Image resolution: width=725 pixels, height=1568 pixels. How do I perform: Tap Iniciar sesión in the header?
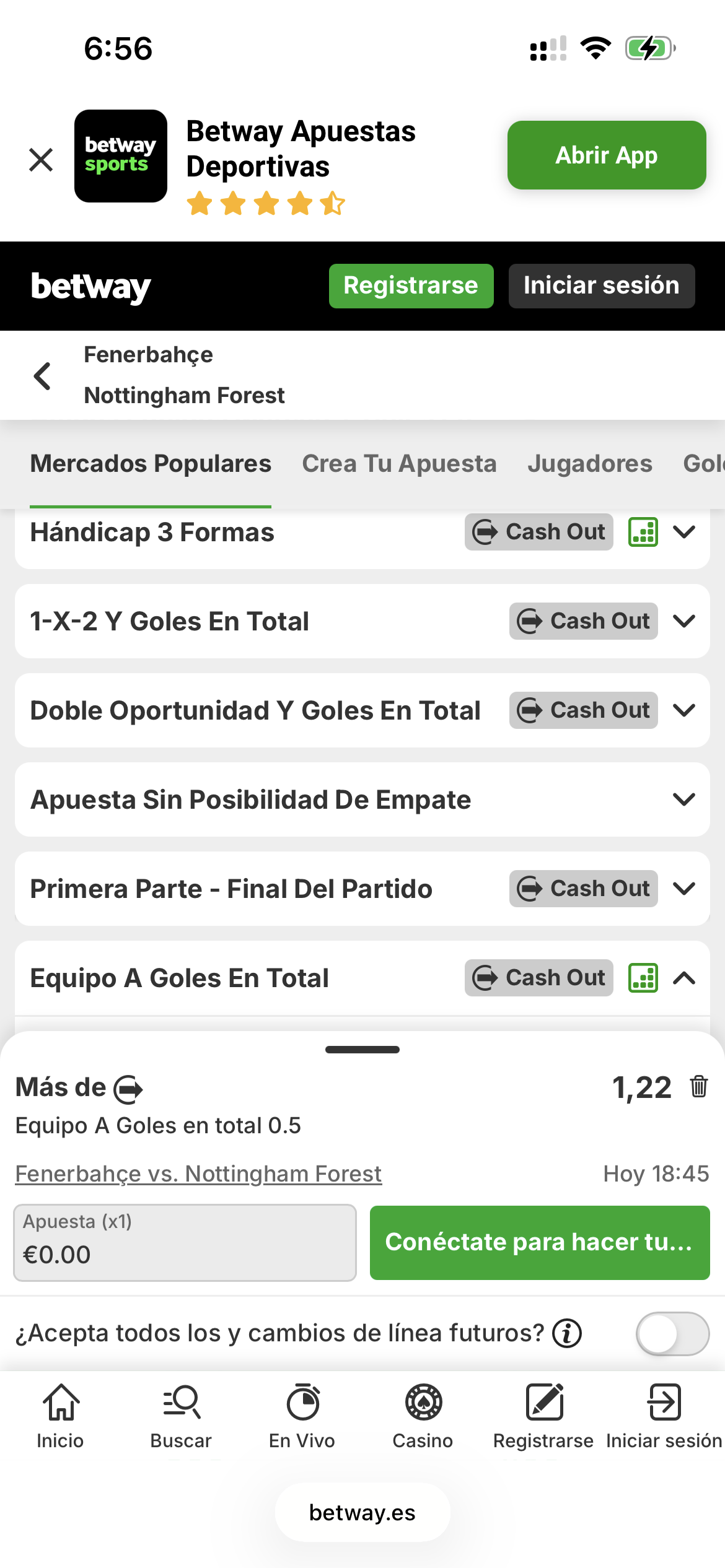[x=601, y=285]
